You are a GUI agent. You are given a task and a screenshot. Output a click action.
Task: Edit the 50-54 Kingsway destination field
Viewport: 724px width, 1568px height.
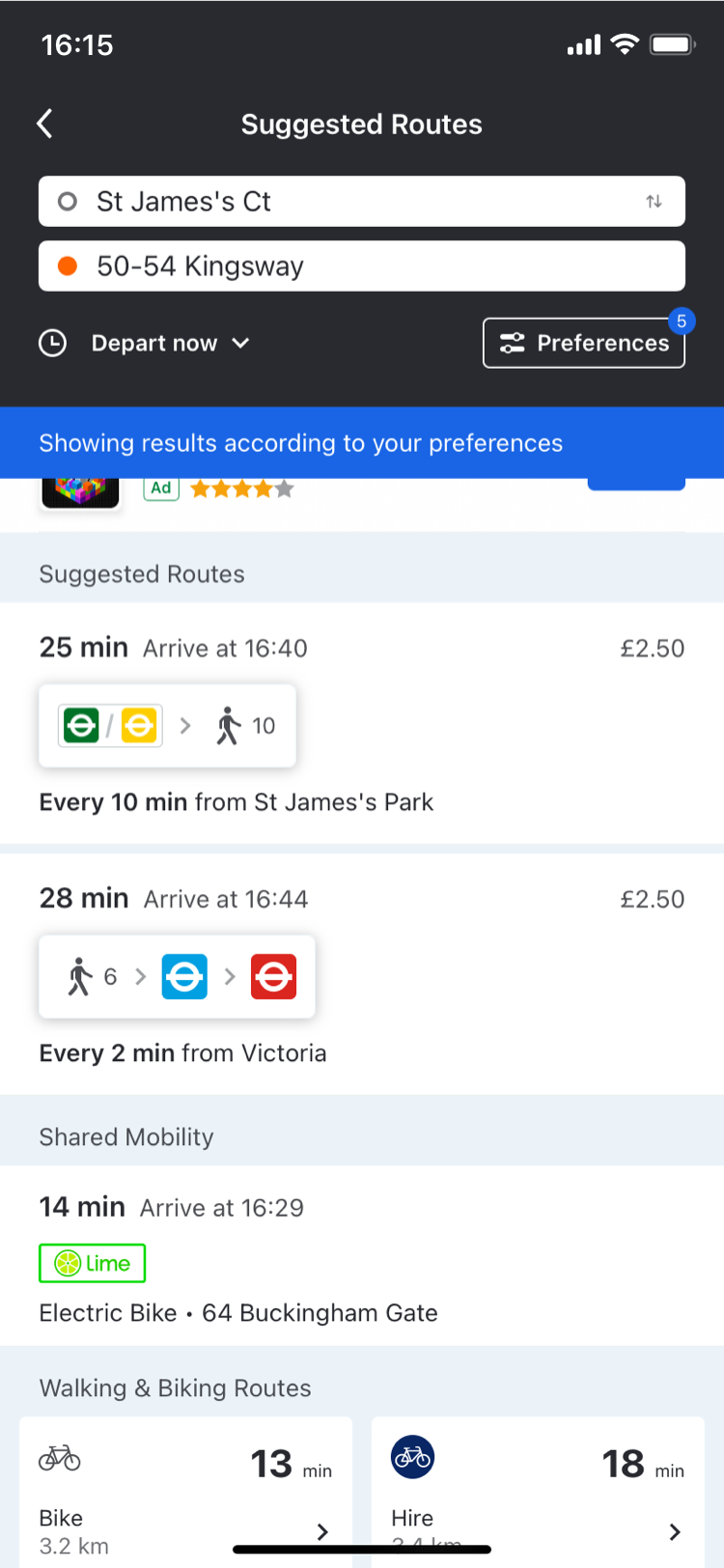click(362, 266)
